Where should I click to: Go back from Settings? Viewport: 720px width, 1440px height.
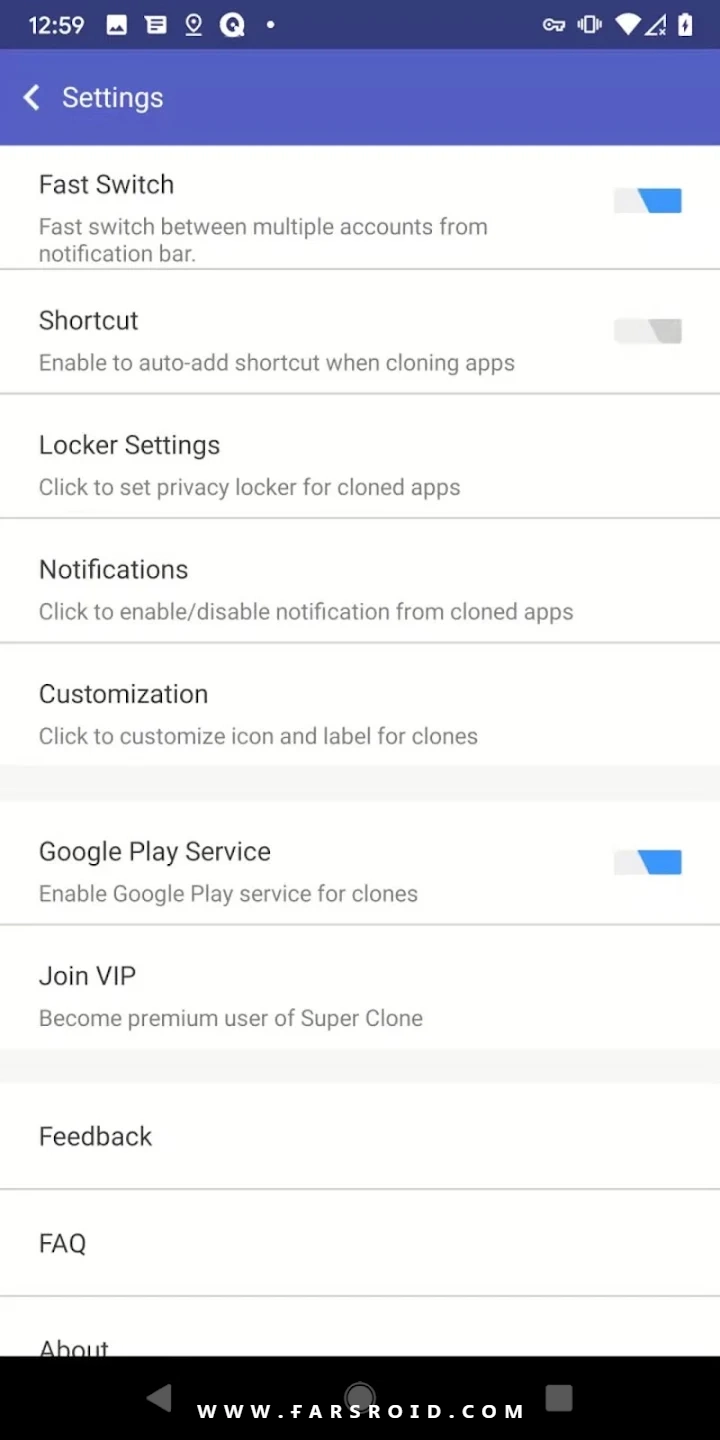click(32, 97)
